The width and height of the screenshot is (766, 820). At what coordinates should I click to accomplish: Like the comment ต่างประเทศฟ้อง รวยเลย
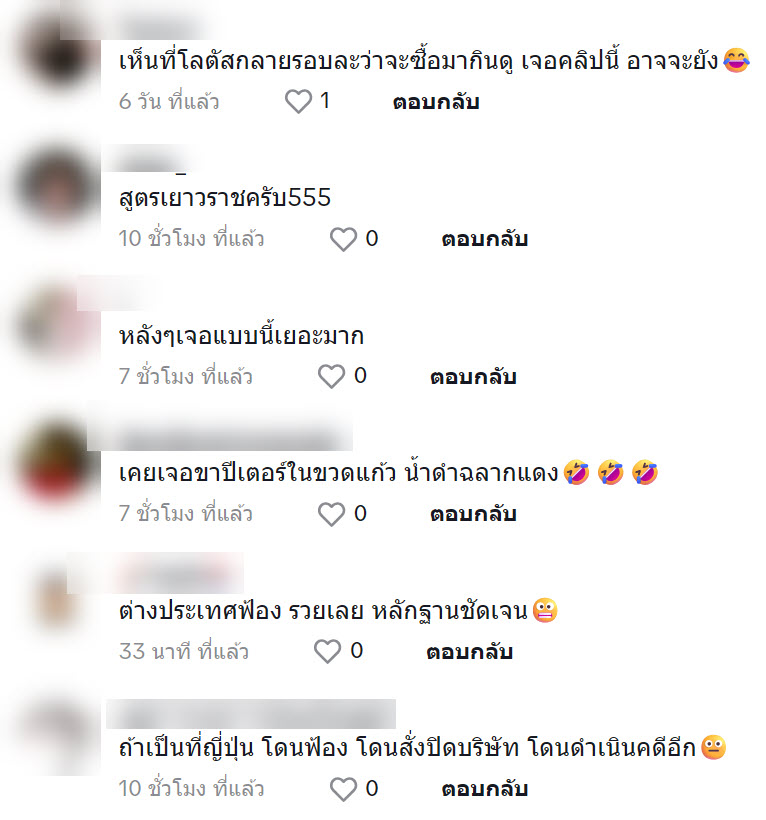pos(328,652)
